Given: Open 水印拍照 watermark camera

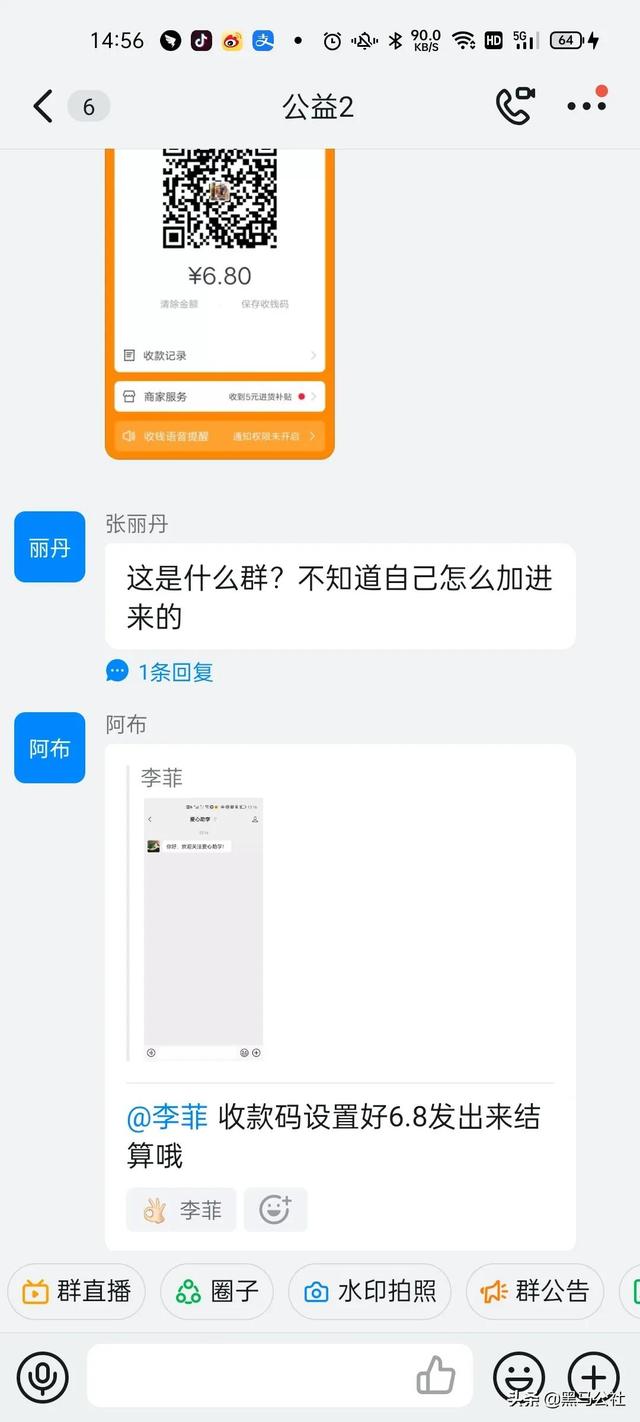Looking at the screenshot, I should (x=370, y=1291).
